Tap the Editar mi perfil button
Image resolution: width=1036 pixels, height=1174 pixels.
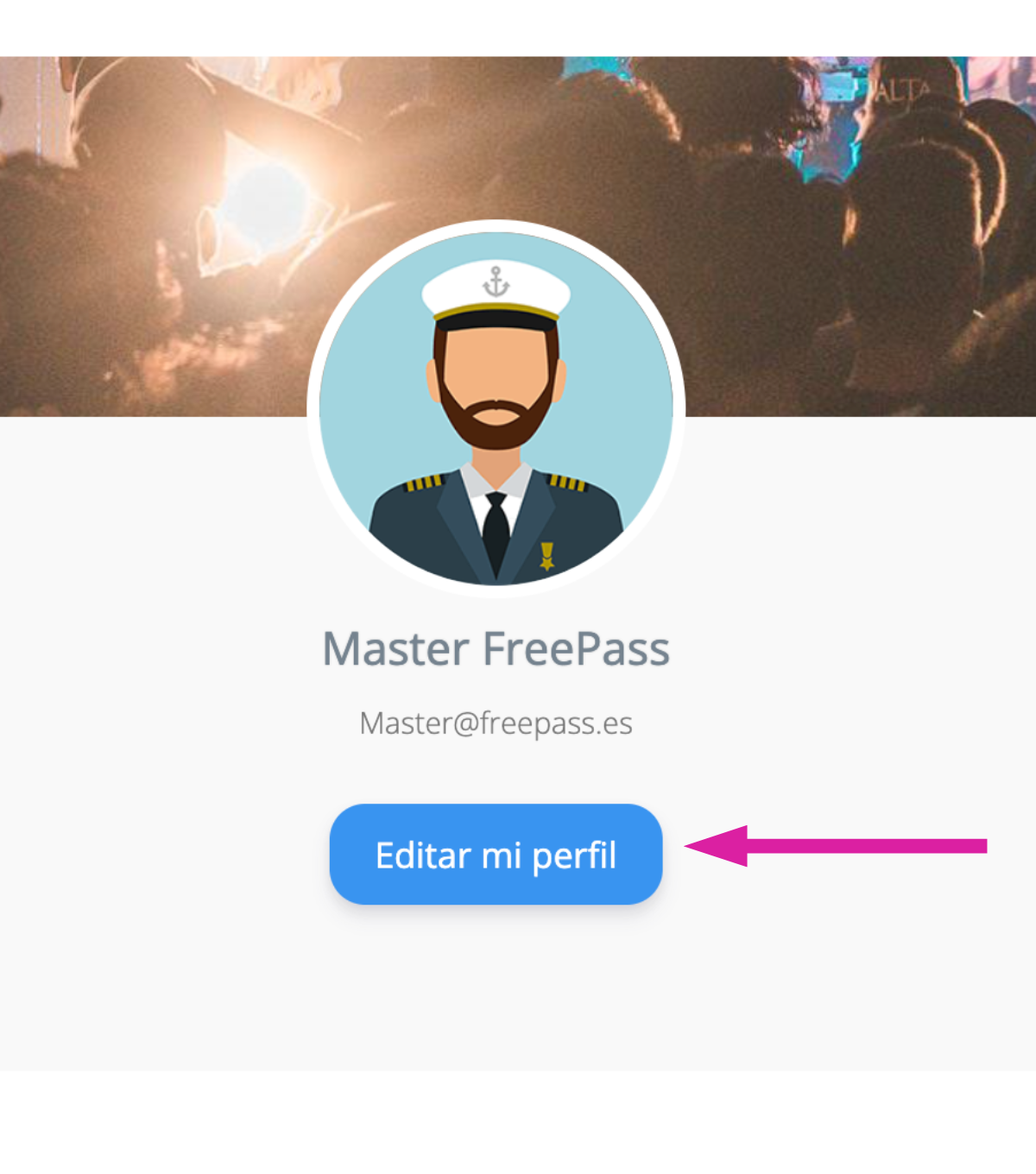[496, 855]
